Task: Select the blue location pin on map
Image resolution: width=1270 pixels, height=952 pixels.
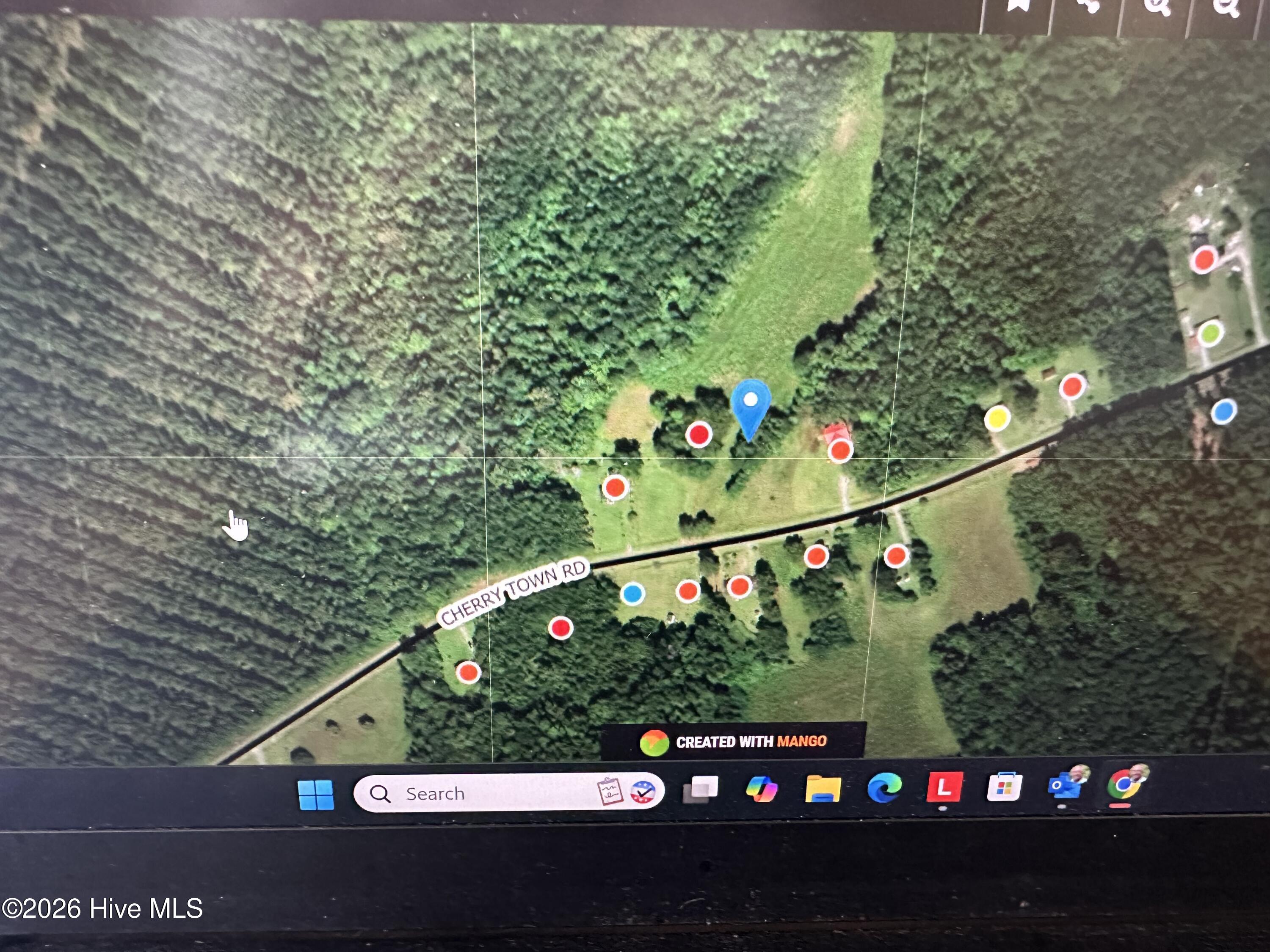Action: (751, 410)
